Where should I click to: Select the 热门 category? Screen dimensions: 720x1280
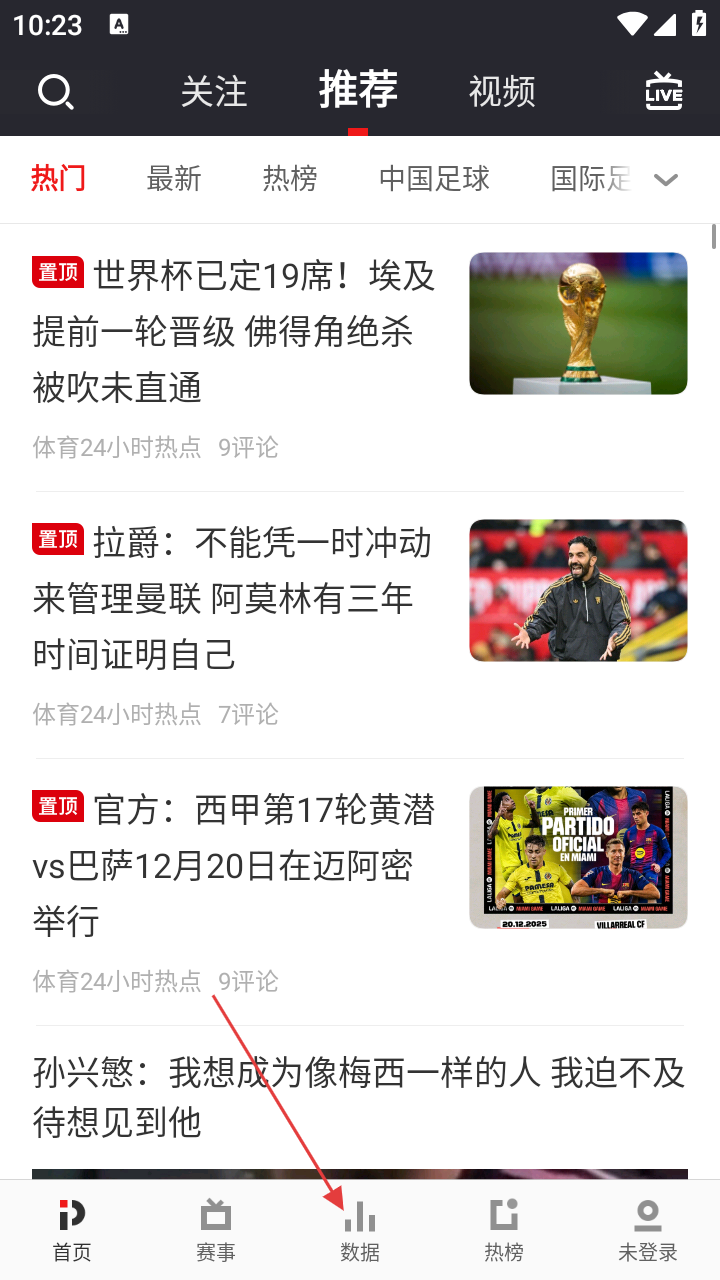(59, 179)
